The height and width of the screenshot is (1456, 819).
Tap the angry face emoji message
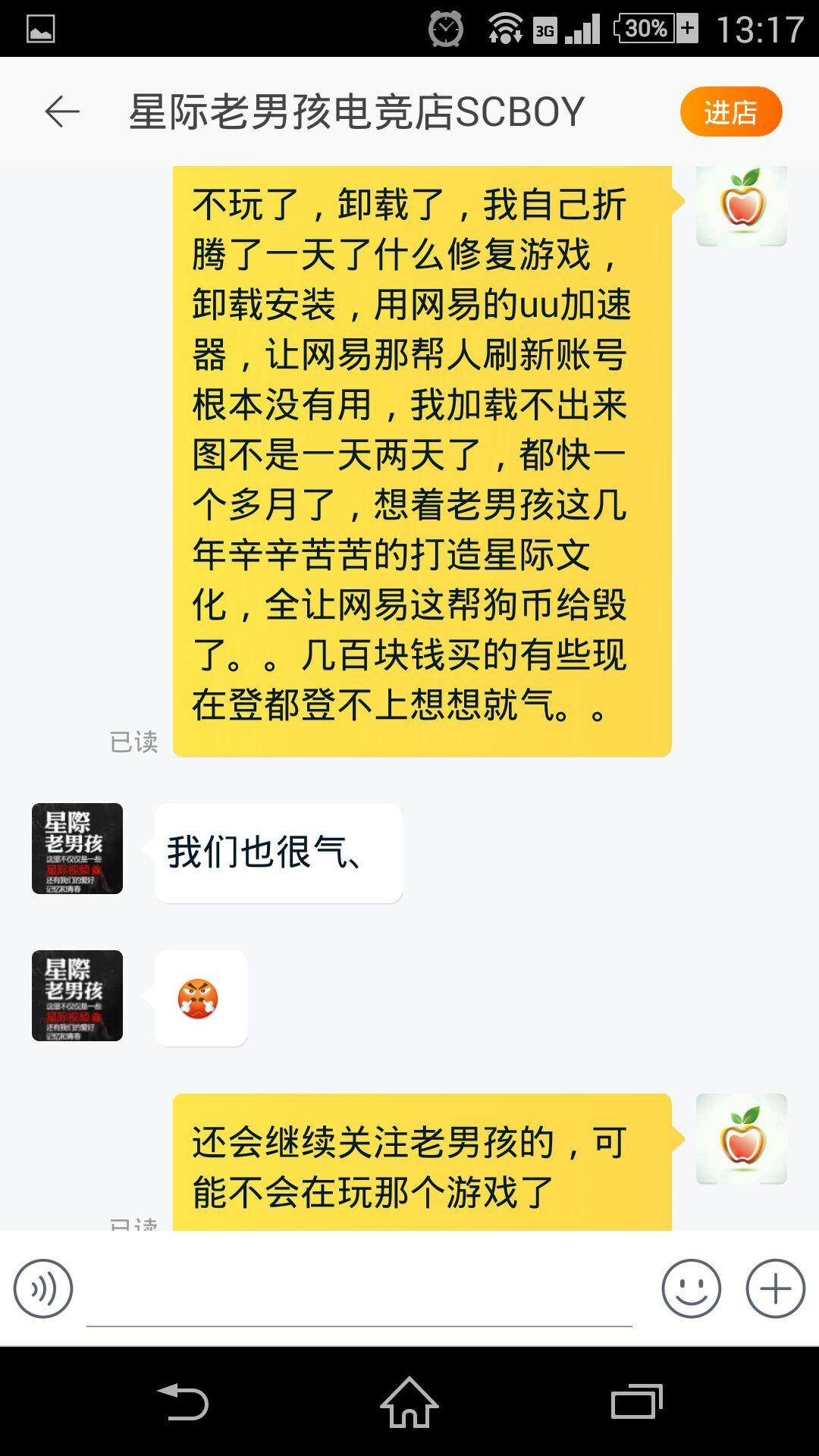[x=201, y=999]
